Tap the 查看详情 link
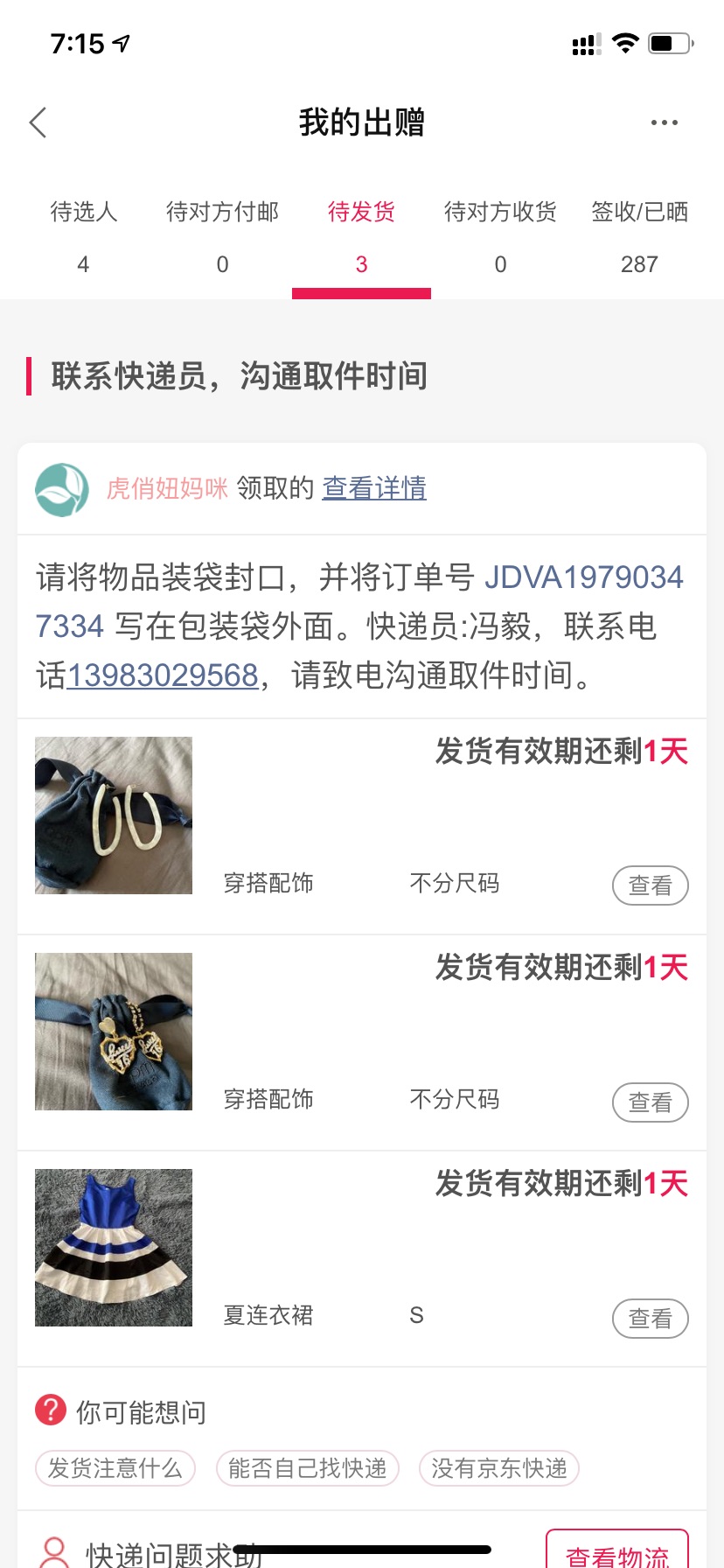Viewport: 724px width, 1568px height. pos(374,487)
